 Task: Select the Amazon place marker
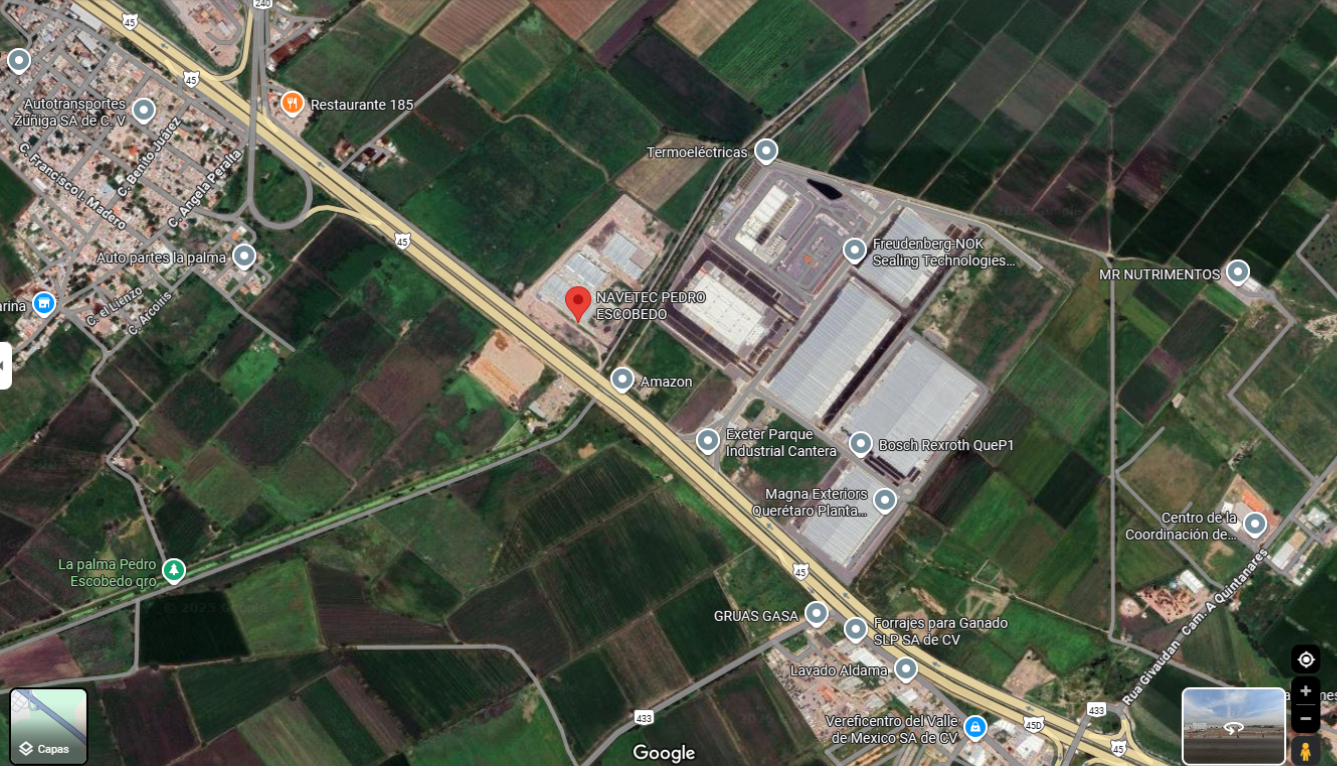click(622, 379)
